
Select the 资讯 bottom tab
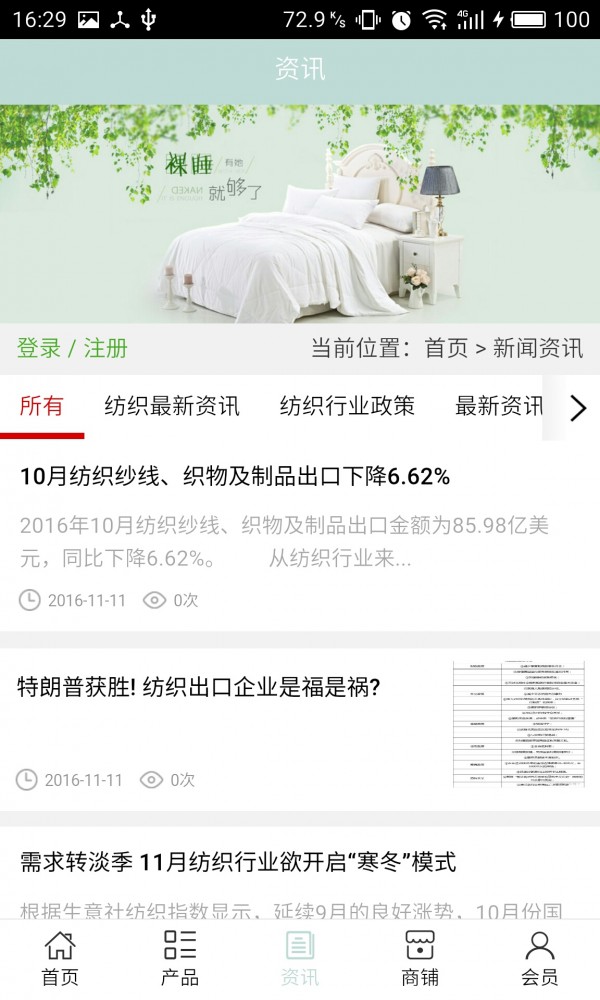(x=300, y=958)
